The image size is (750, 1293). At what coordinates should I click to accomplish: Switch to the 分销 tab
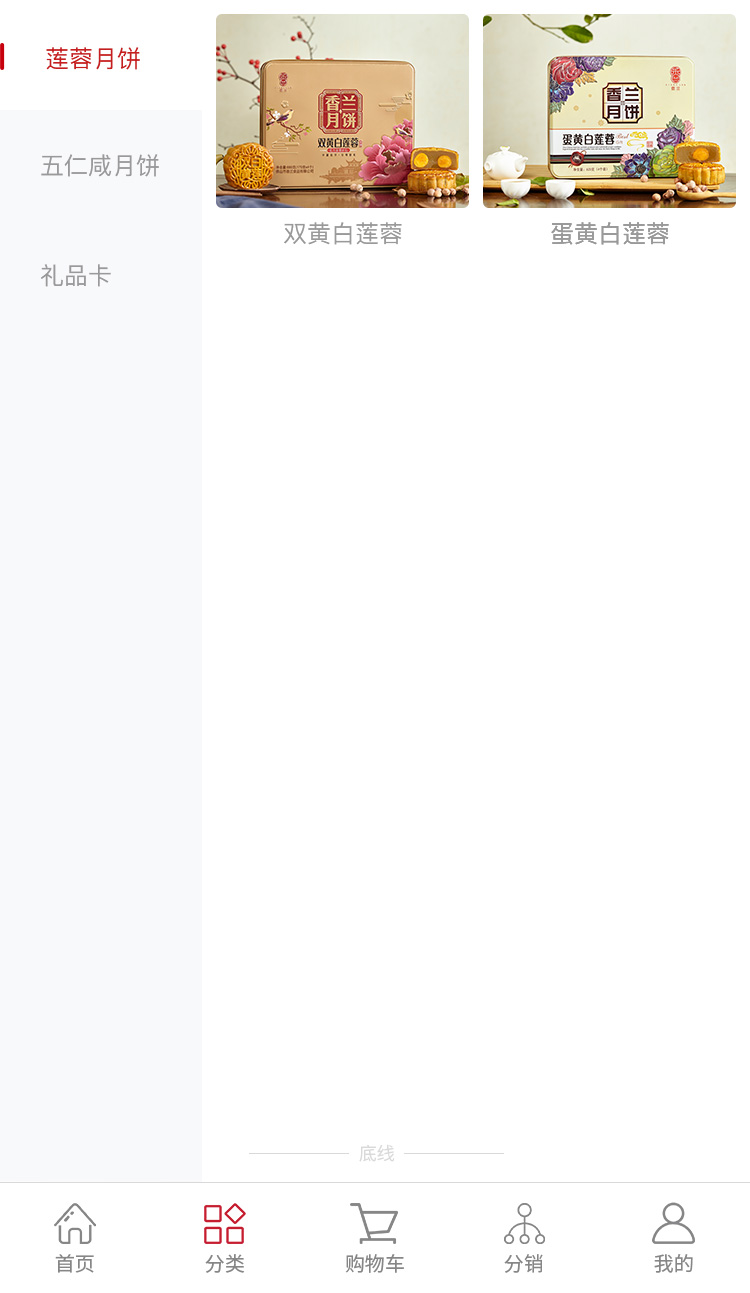point(524,1238)
